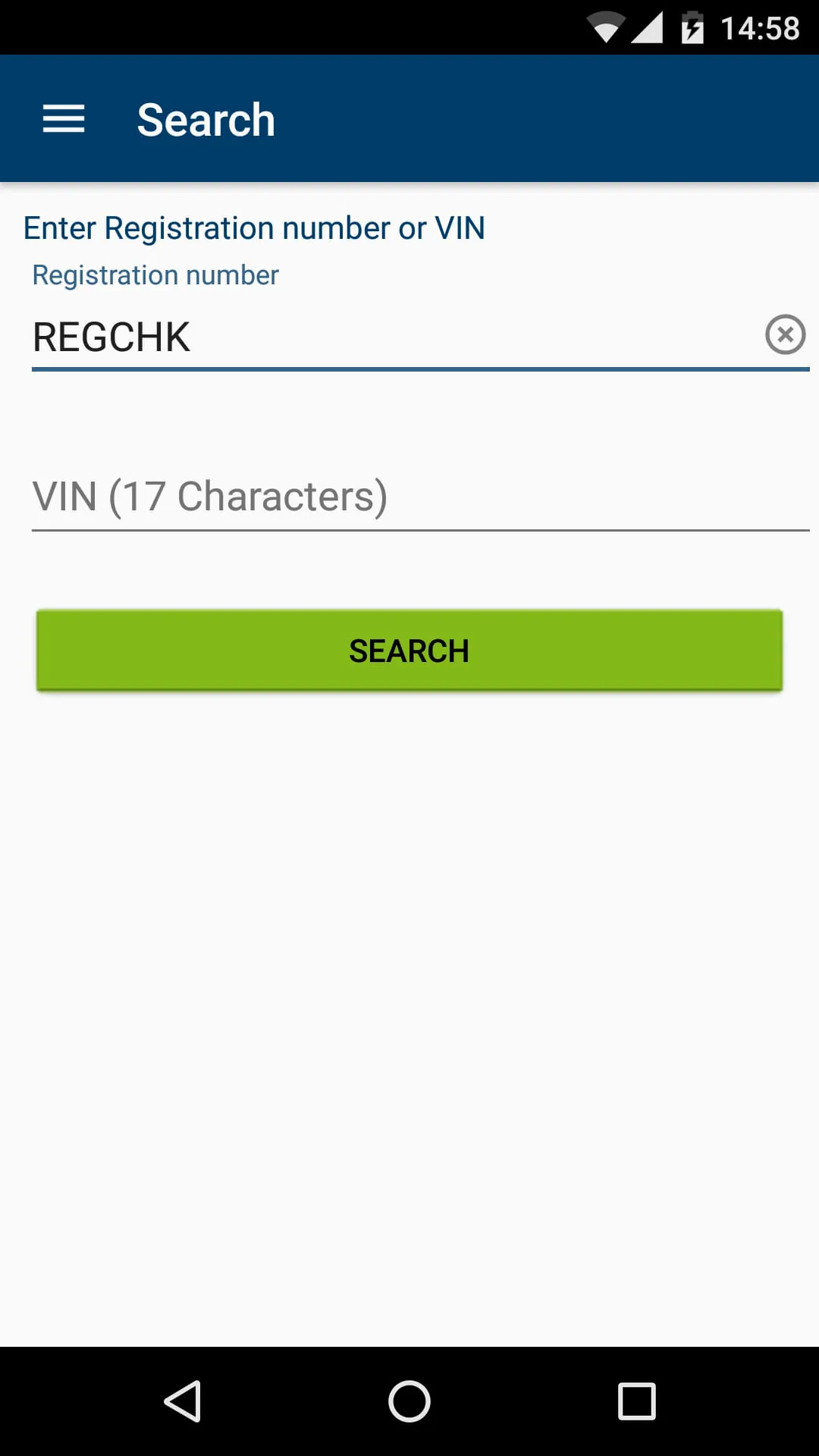The width and height of the screenshot is (819, 1456).
Task: Tap the green SEARCH button
Action: coord(409,651)
